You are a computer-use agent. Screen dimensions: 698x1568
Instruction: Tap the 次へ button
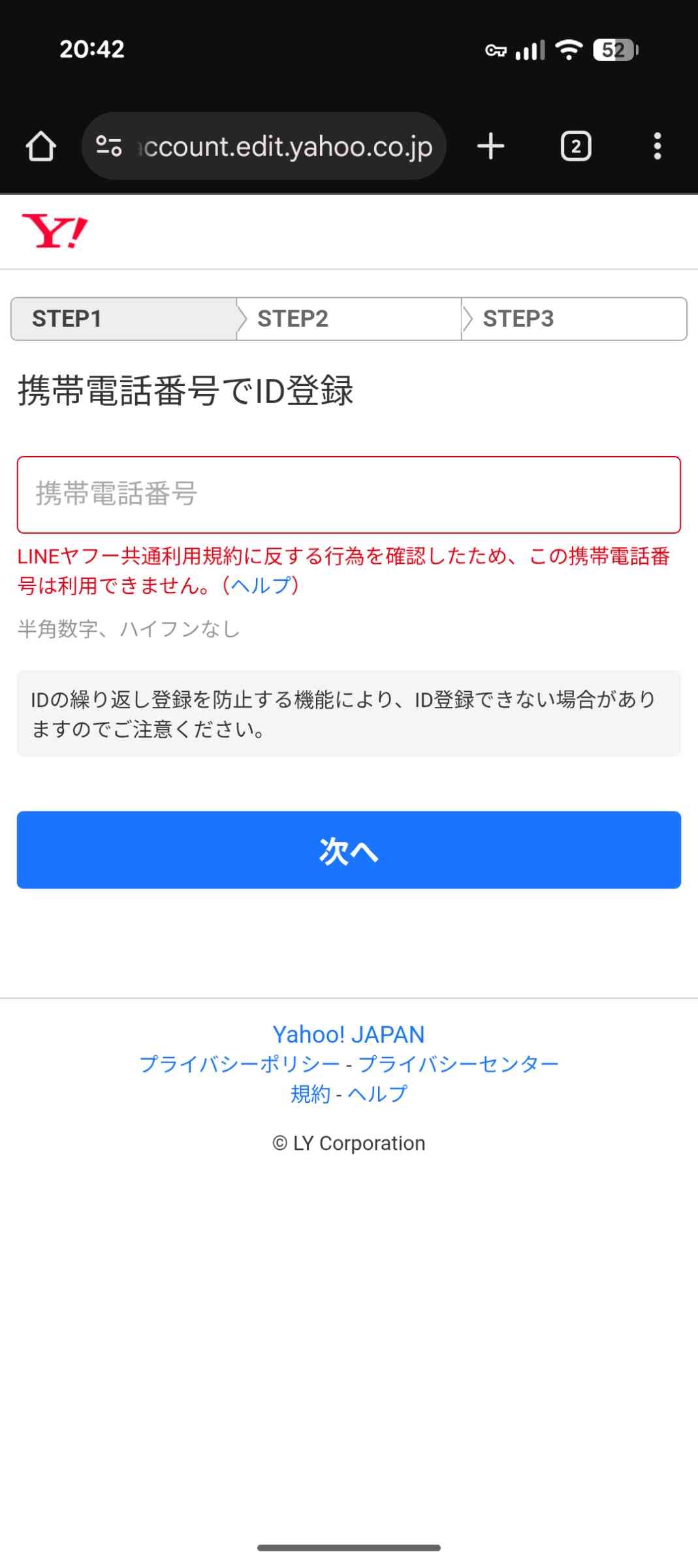(349, 850)
